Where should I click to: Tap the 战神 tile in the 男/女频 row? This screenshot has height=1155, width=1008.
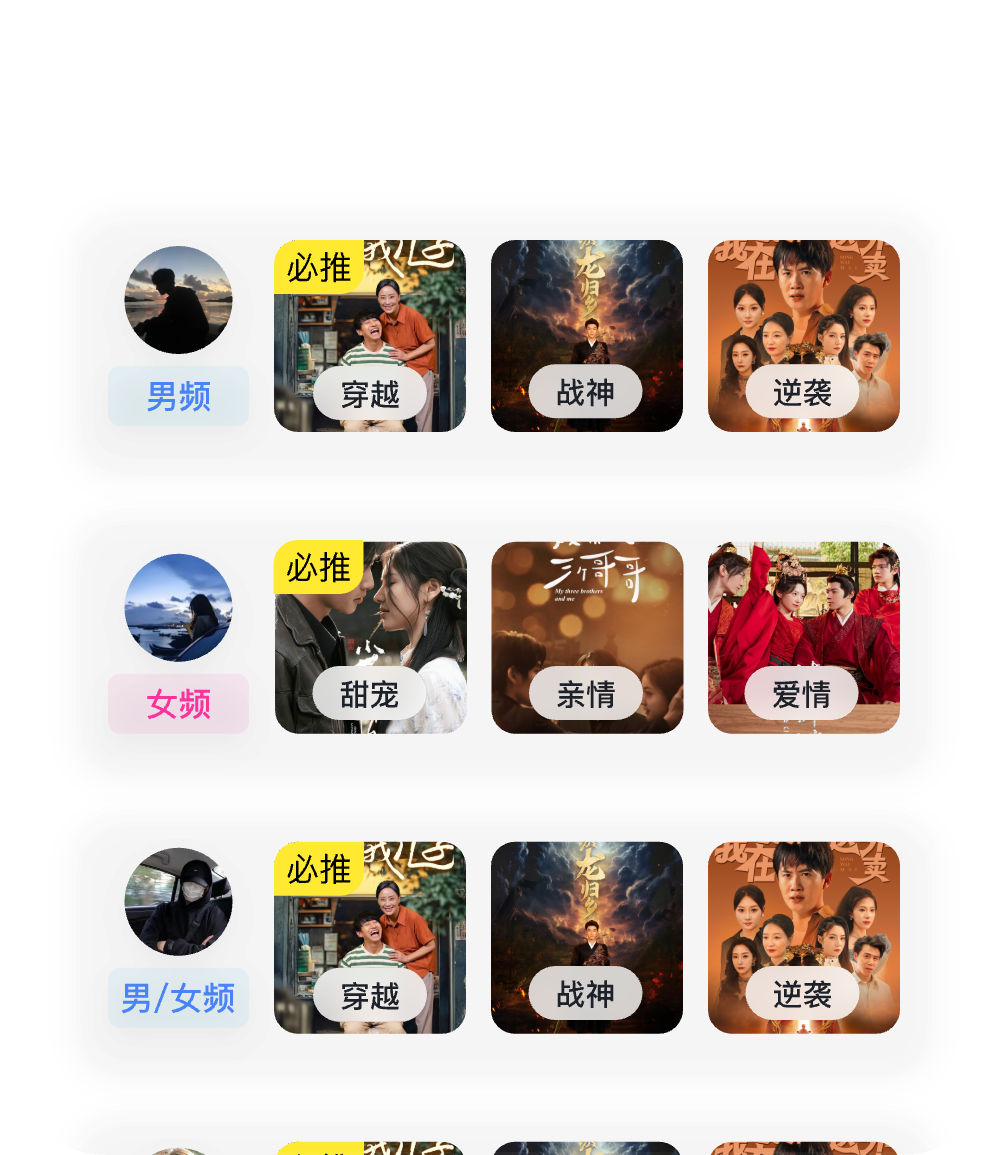point(586,937)
